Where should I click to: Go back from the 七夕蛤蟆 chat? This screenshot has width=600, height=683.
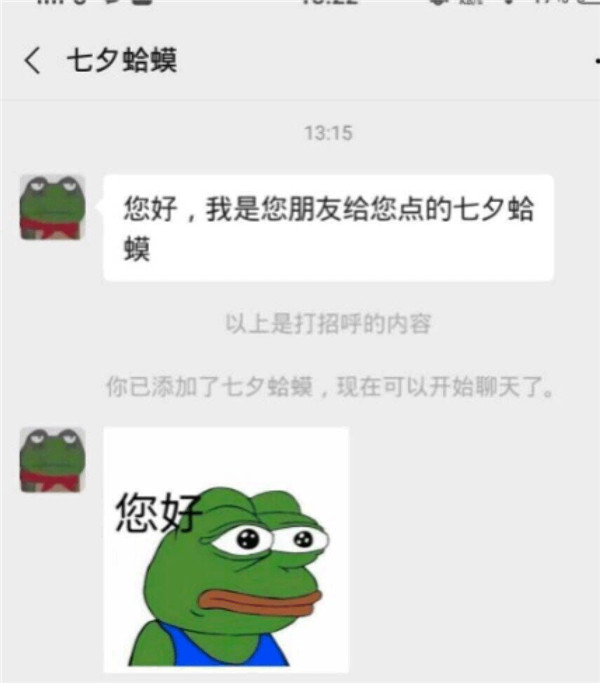click(33, 61)
